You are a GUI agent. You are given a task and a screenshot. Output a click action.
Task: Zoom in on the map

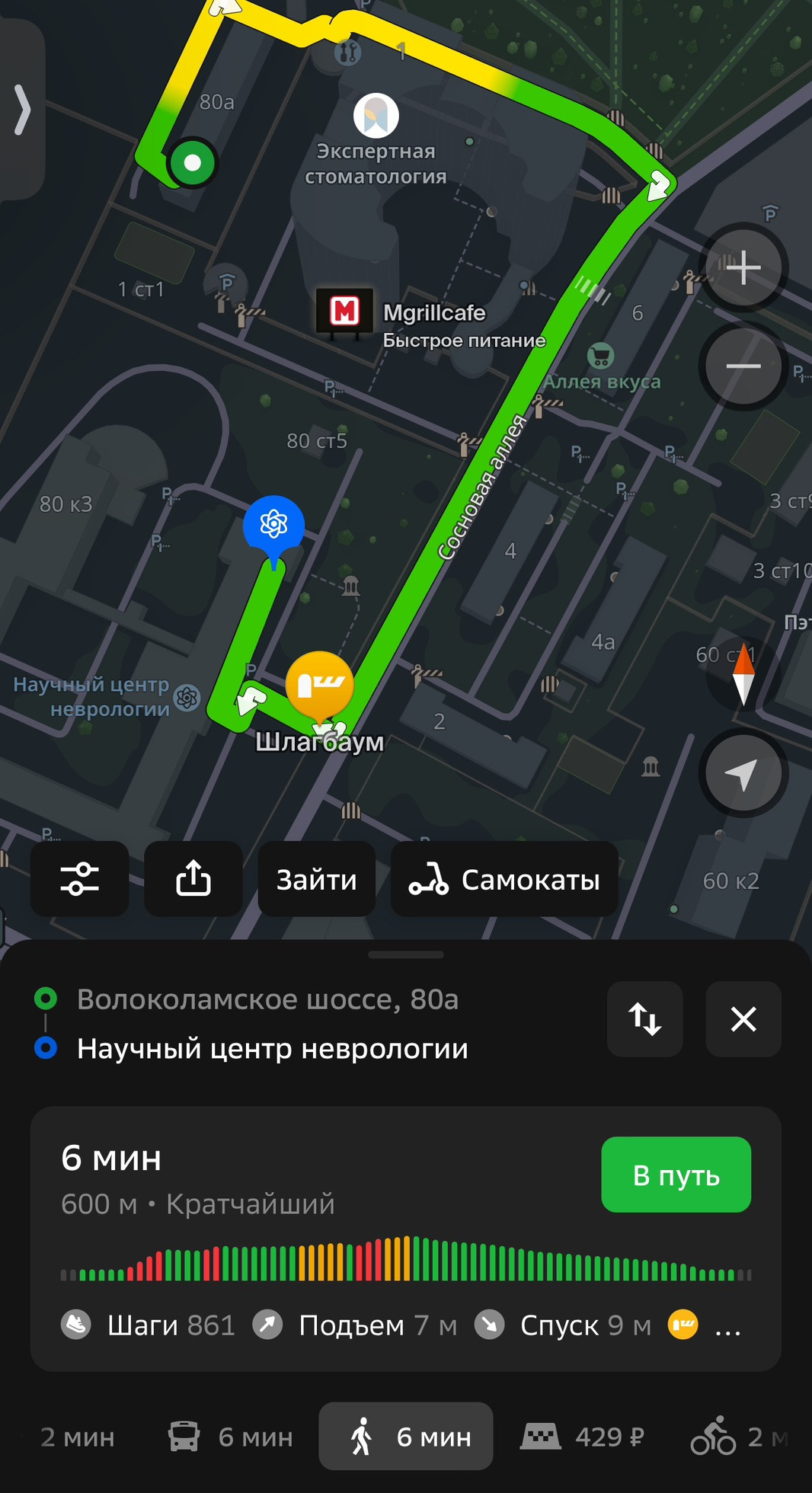point(743,267)
